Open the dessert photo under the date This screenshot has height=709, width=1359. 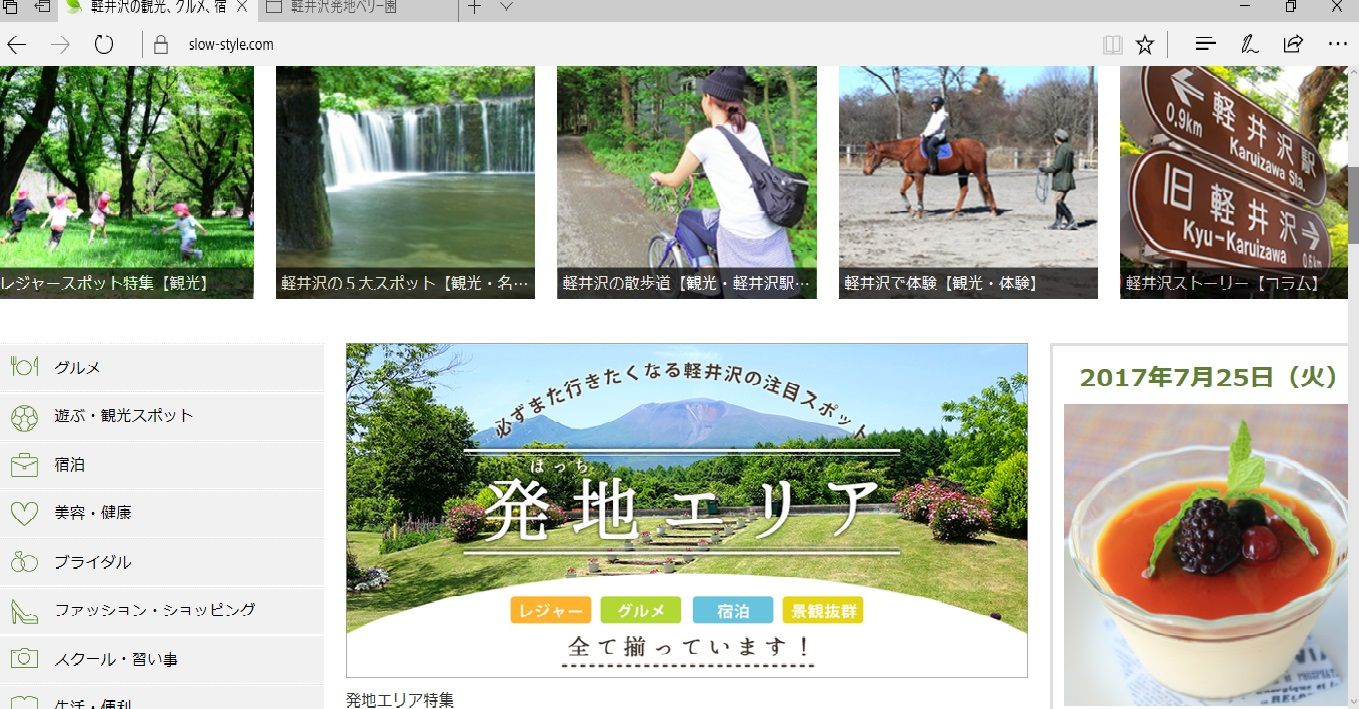point(1205,556)
